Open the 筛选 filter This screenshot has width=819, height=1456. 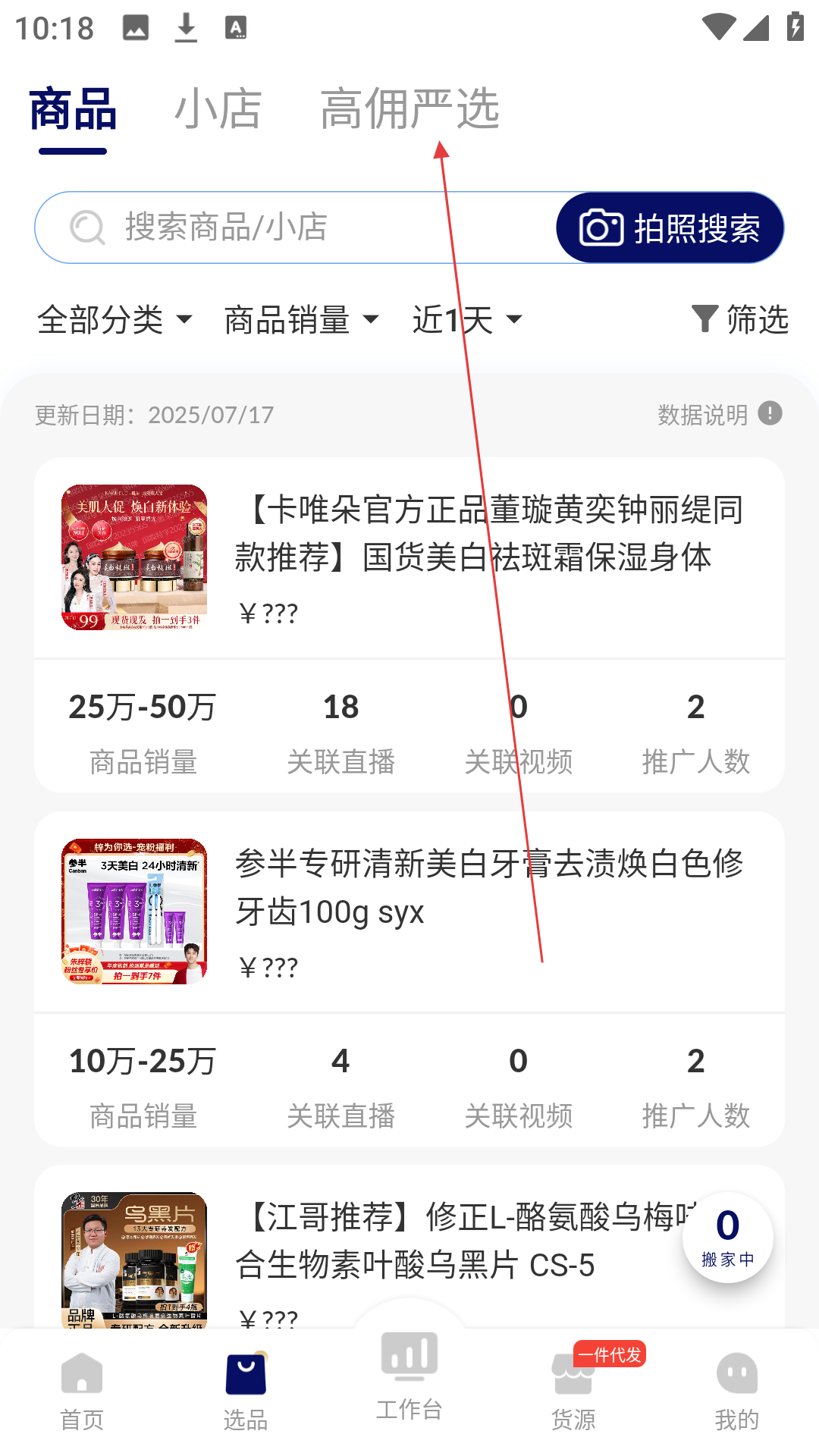click(740, 319)
